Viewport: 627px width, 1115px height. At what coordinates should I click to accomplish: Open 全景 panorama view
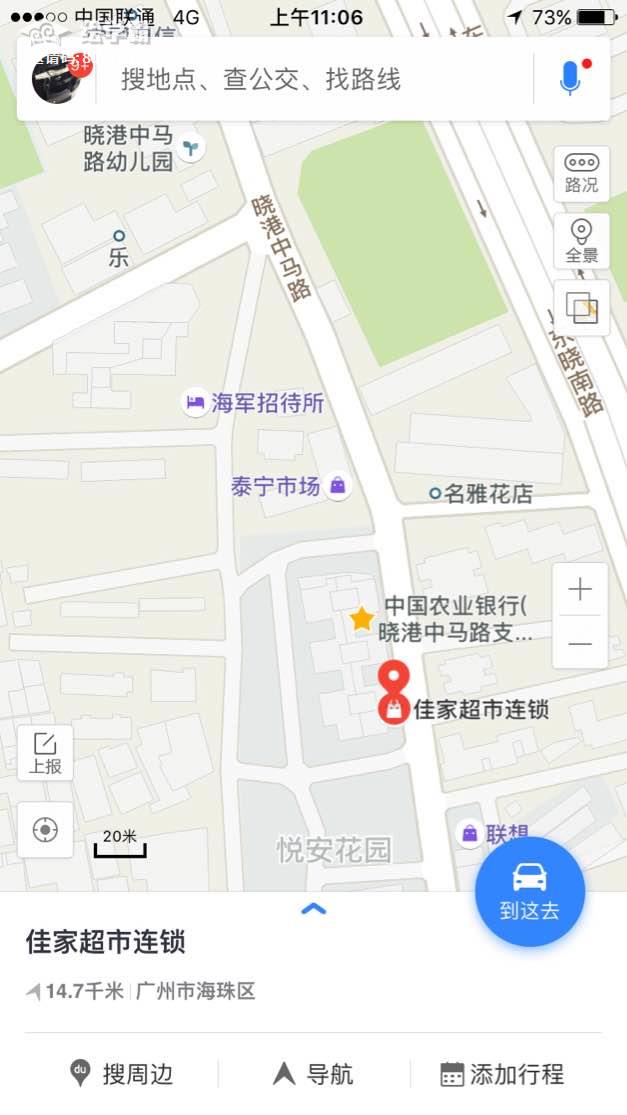(x=581, y=240)
